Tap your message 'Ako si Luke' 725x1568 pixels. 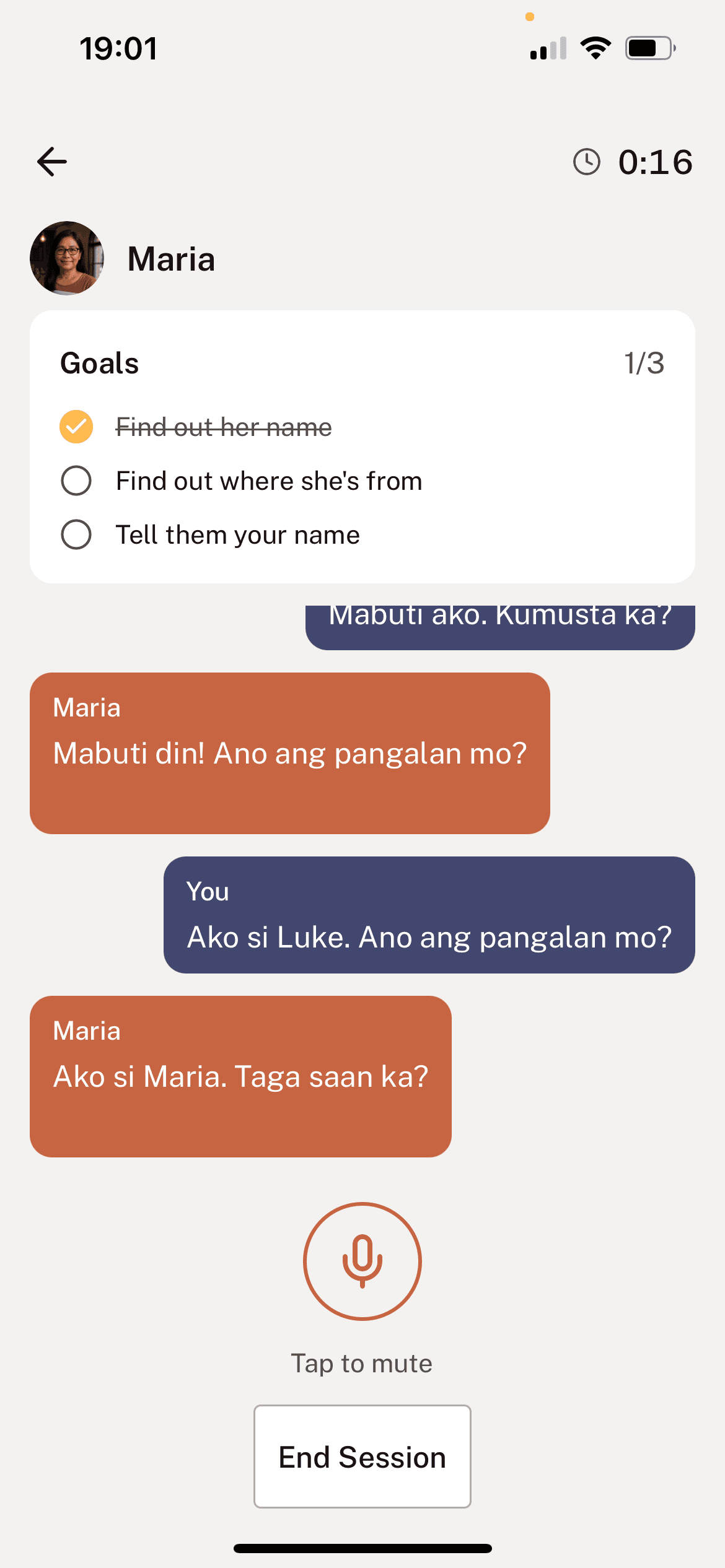pos(429,915)
